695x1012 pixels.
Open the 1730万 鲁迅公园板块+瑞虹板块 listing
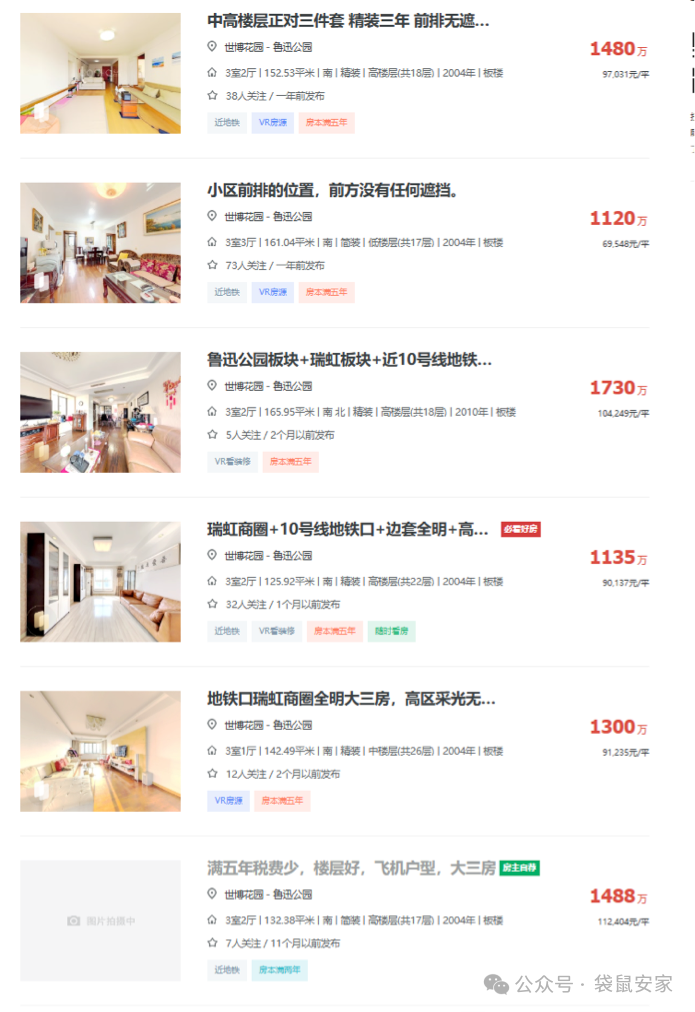[x=349, y=360]
